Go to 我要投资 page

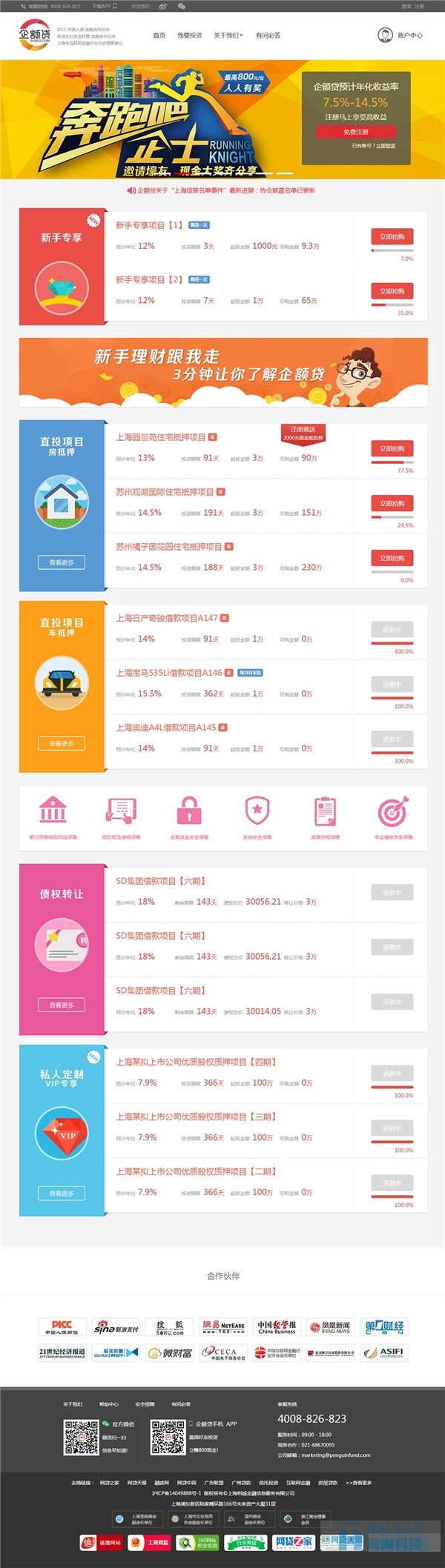tap(189, 36)
